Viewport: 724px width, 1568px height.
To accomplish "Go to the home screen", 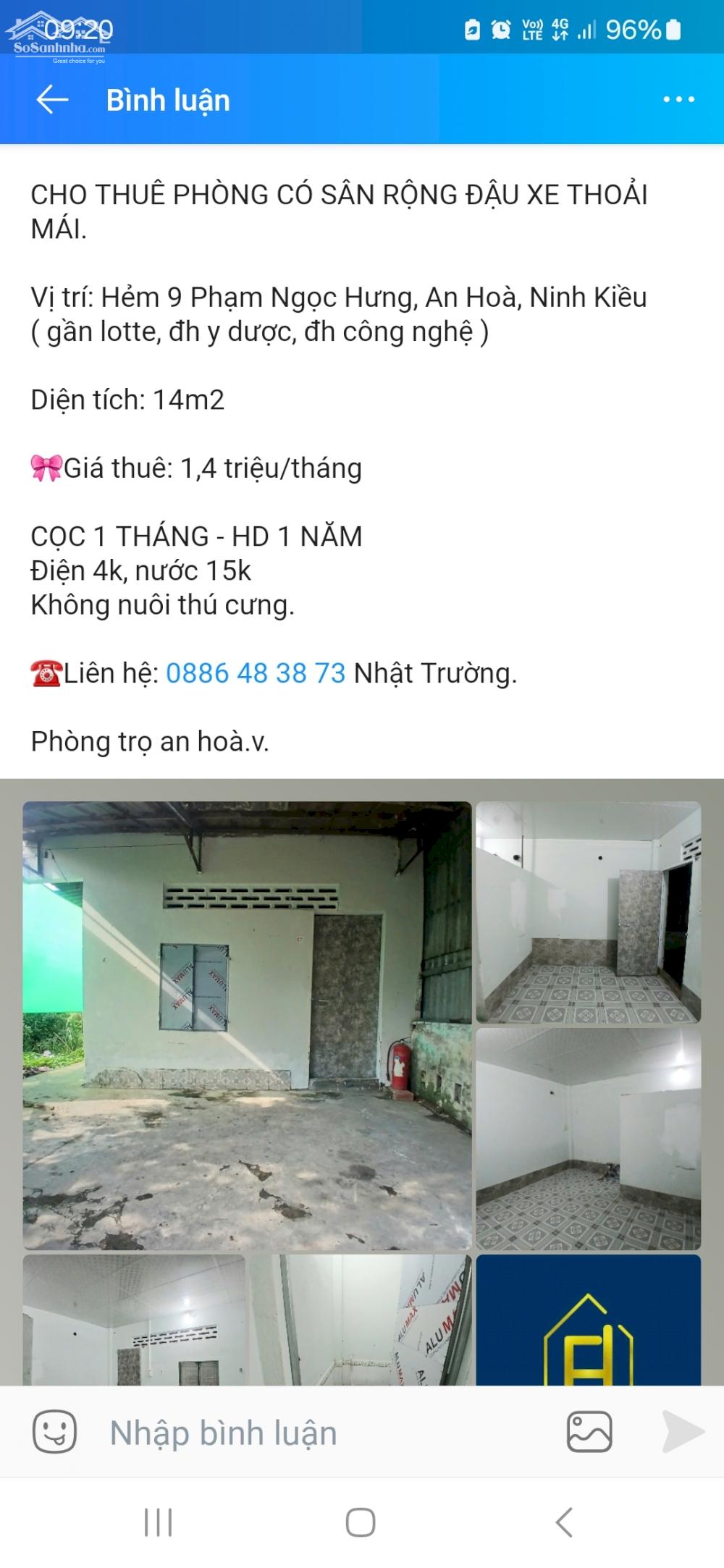I will coord(361,1522).
